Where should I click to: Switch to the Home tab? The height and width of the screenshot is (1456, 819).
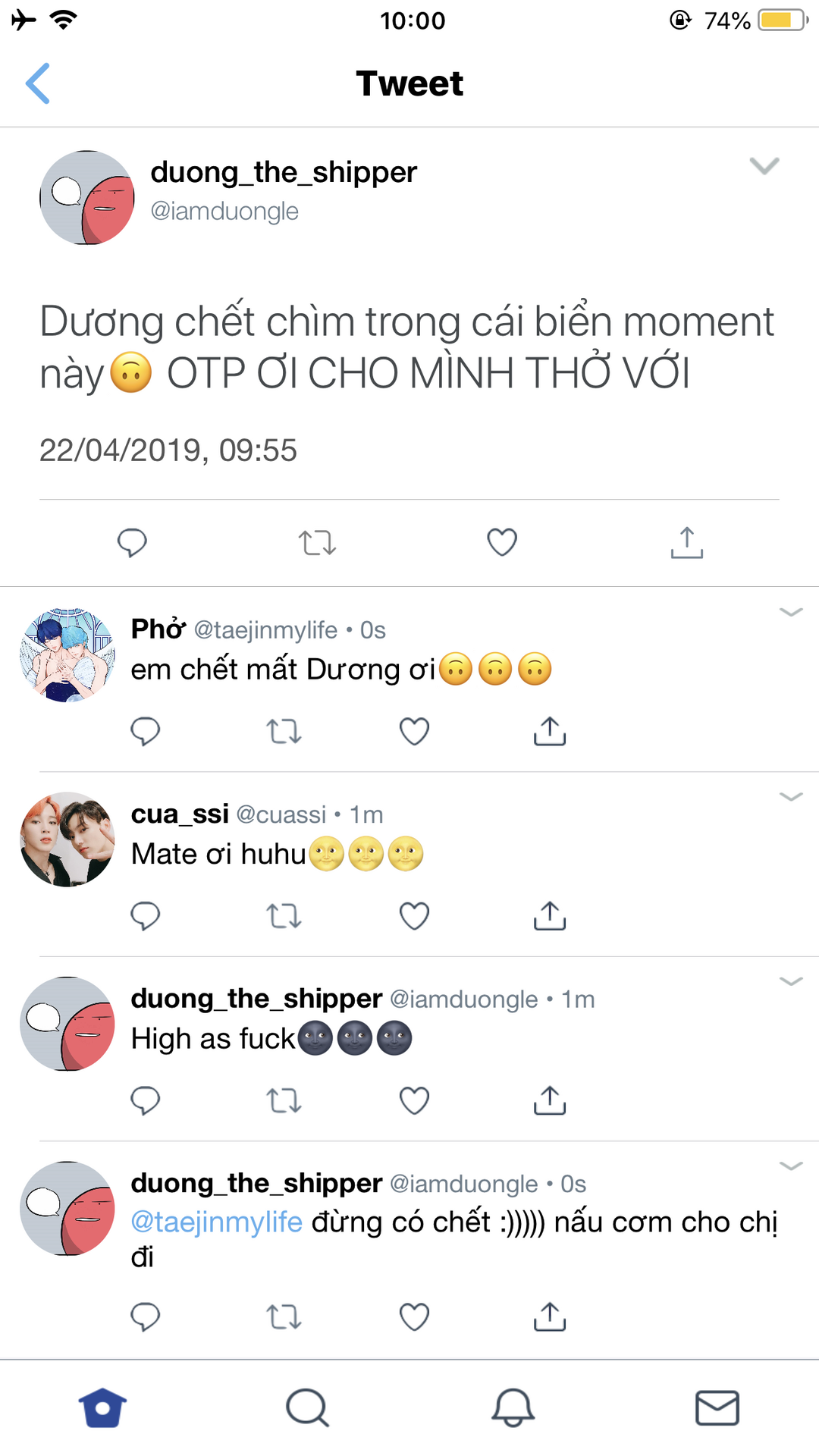[x=102, y=1408]
